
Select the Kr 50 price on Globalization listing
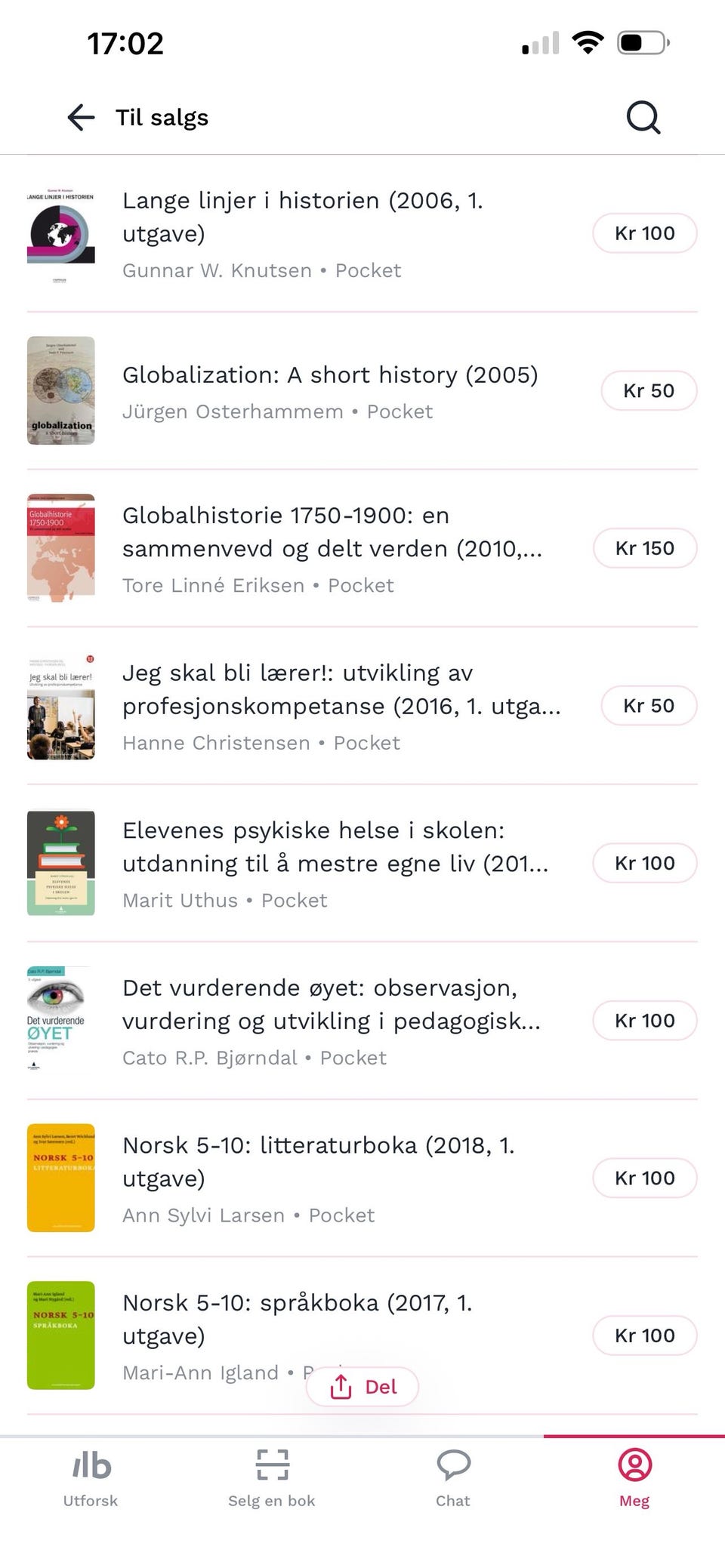pyautogui.click(x=648, y=391)
